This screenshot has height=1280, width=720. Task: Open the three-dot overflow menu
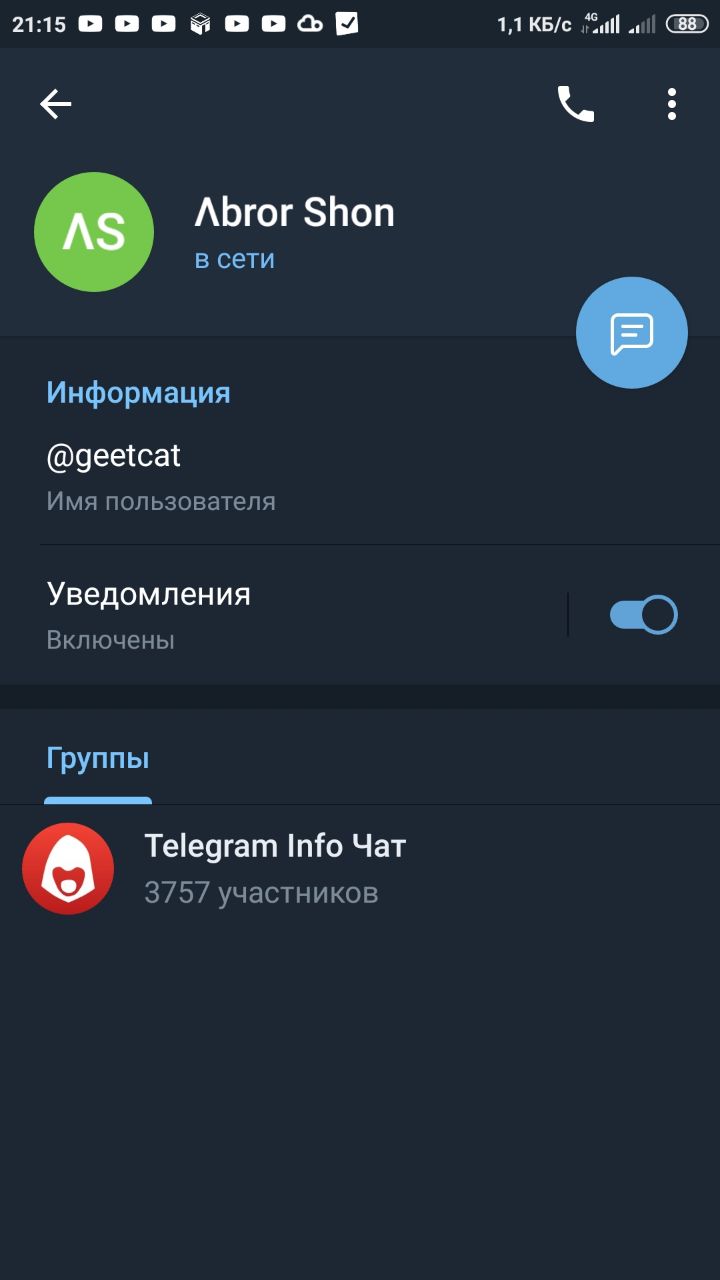(672, 104)
